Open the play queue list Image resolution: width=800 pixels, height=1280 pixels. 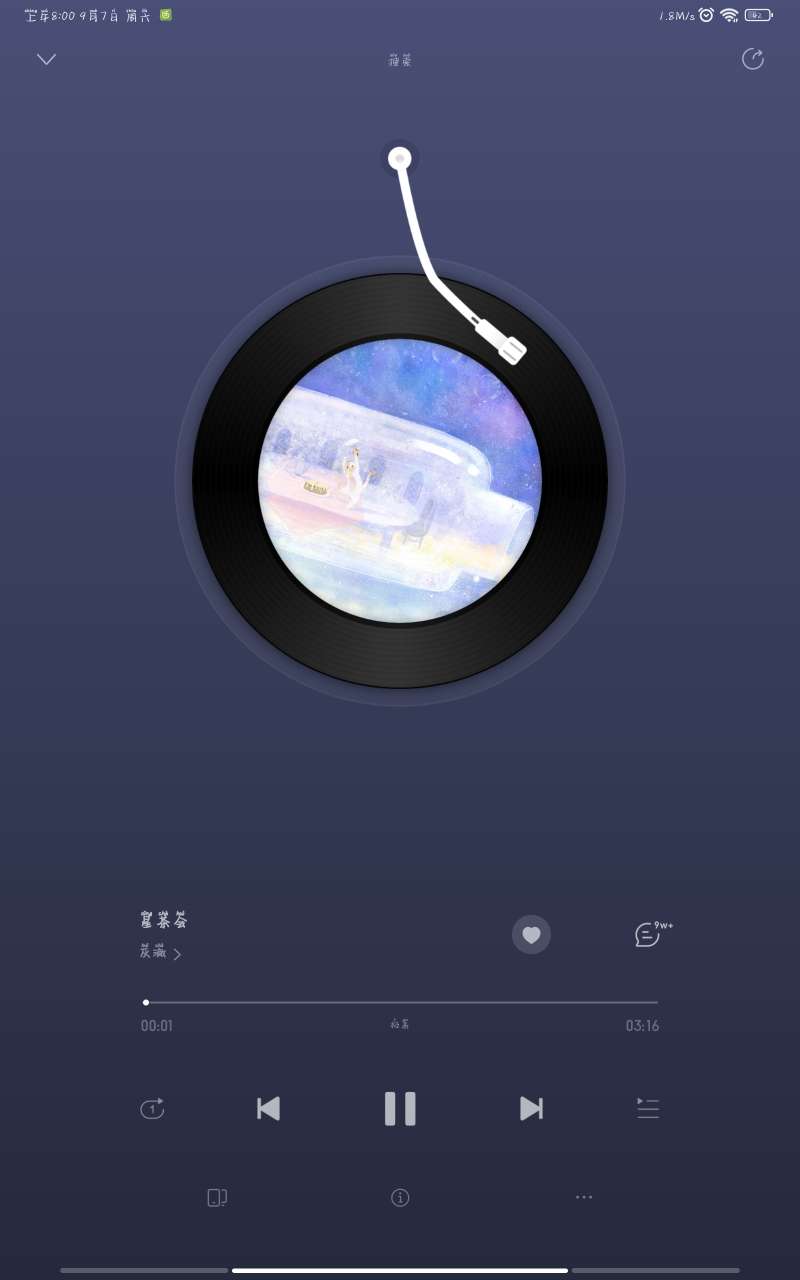point(648,1108)
